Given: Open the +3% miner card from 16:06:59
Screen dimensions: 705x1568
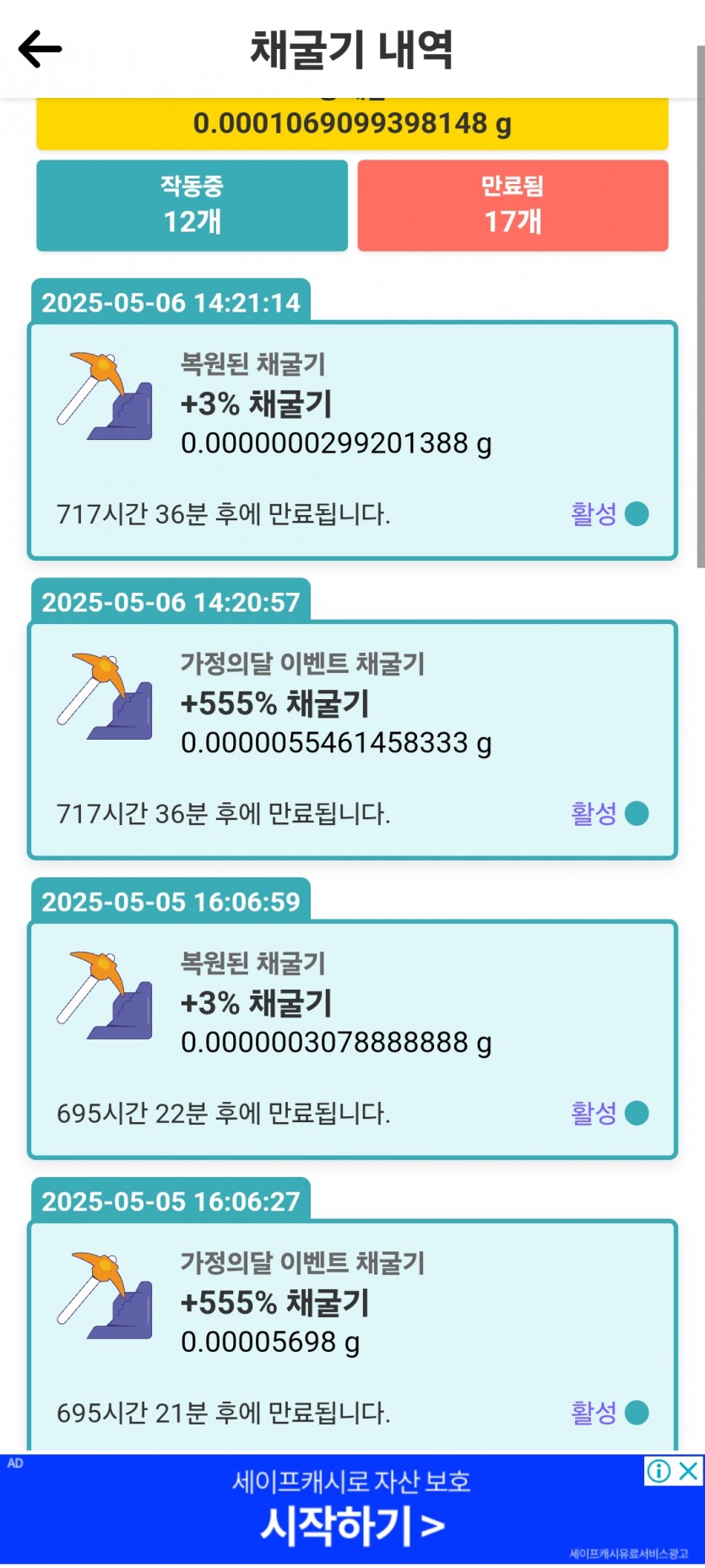Looking at the screenshot, I should coord(352,1039).
